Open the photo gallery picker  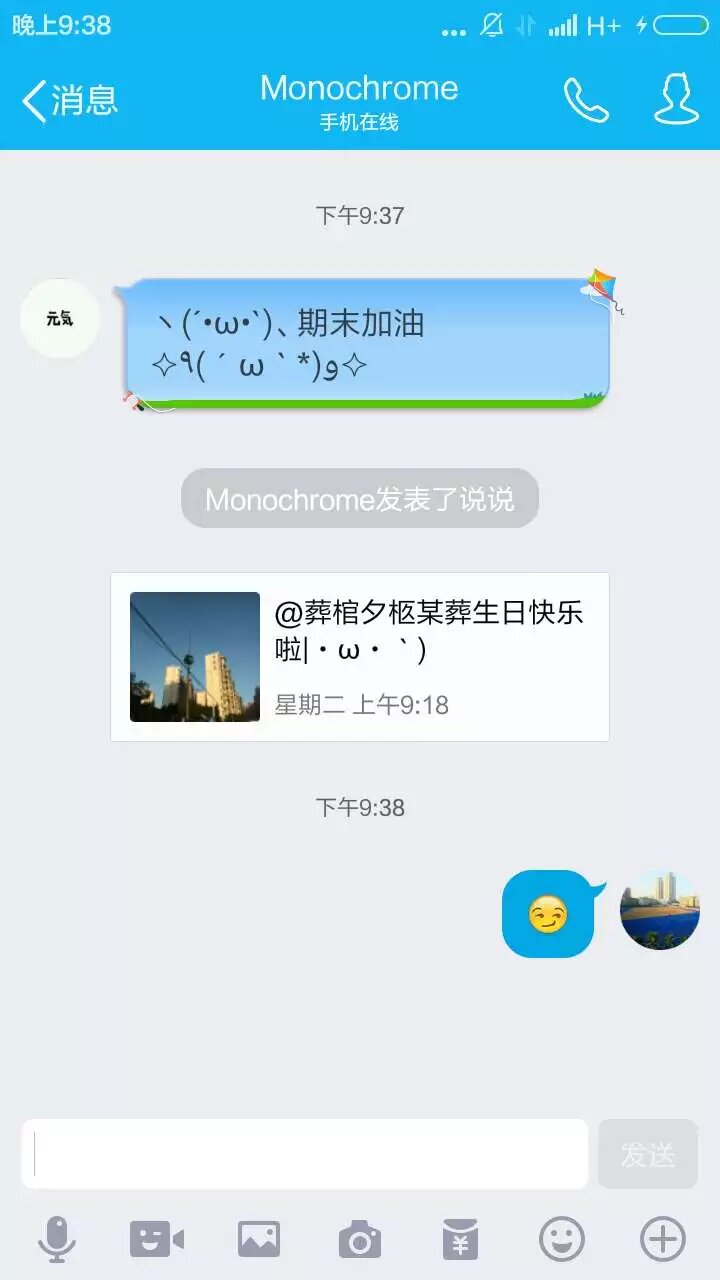(x=259, y=1240)
